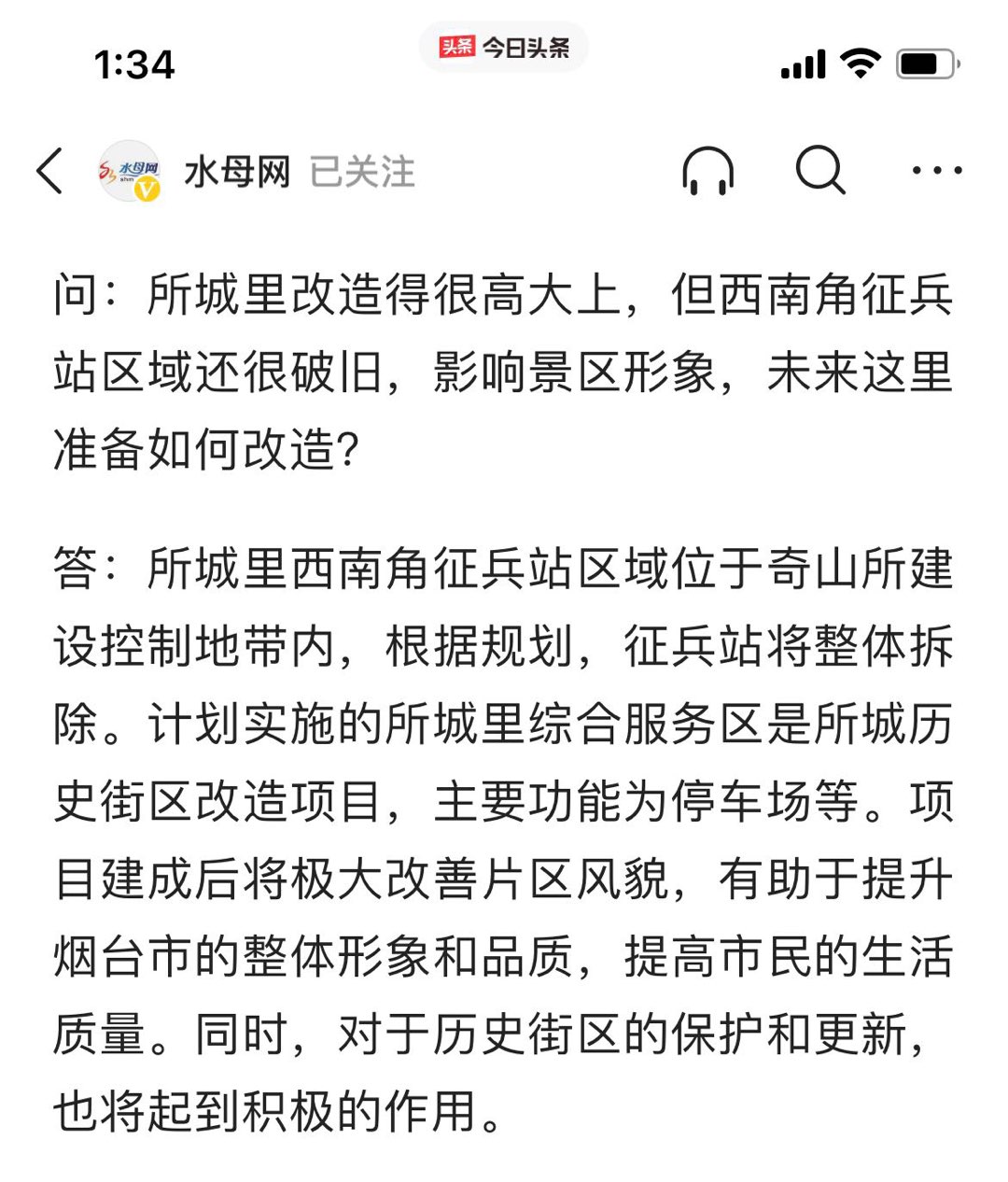Tap the 已关注 follow status button
The width and height of the screenshot is (1008, 1182).
[x=362, y=172]
